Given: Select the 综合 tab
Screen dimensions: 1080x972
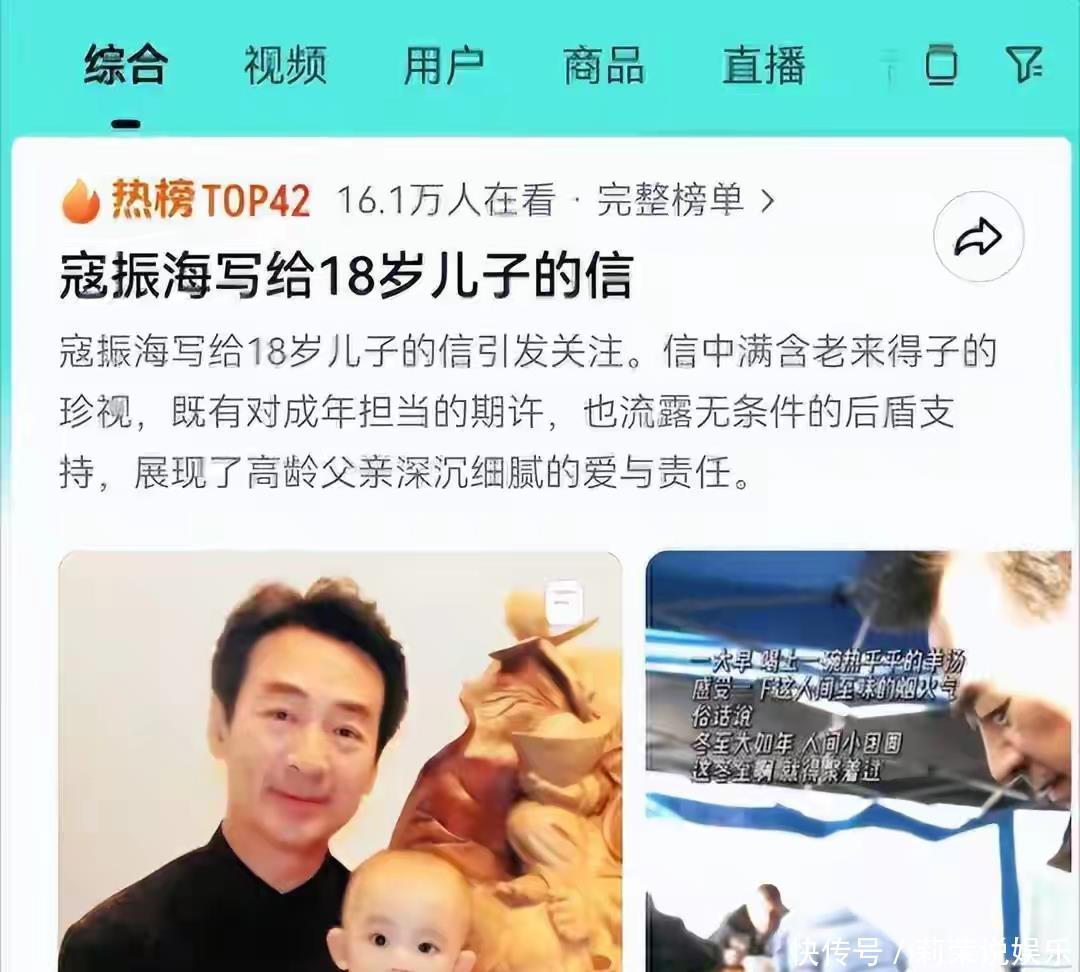Looking at the screenshot, I should coord(126,65).
